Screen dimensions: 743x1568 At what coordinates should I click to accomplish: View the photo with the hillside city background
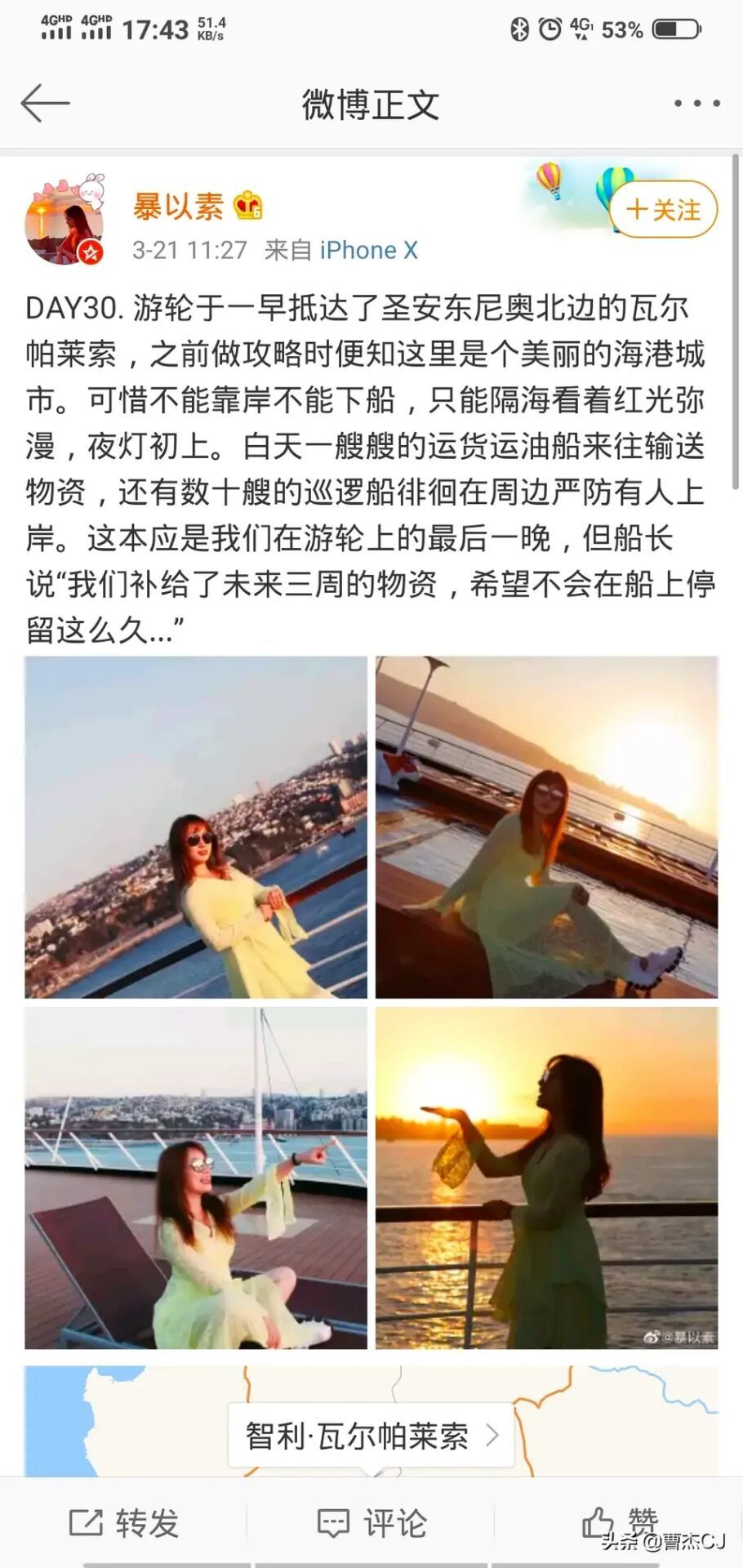click(196, 826)
